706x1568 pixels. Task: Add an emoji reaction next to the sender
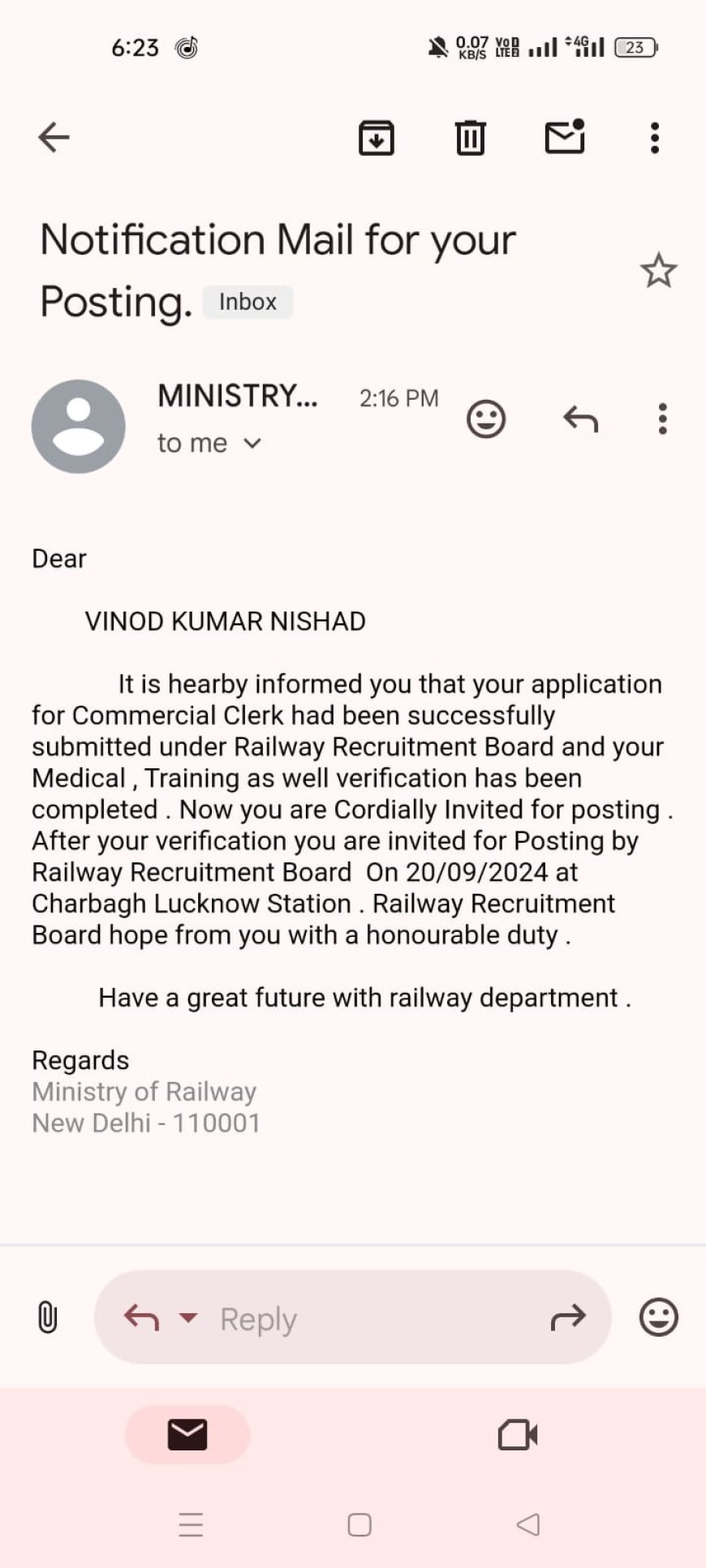click(x=486, y=419)
